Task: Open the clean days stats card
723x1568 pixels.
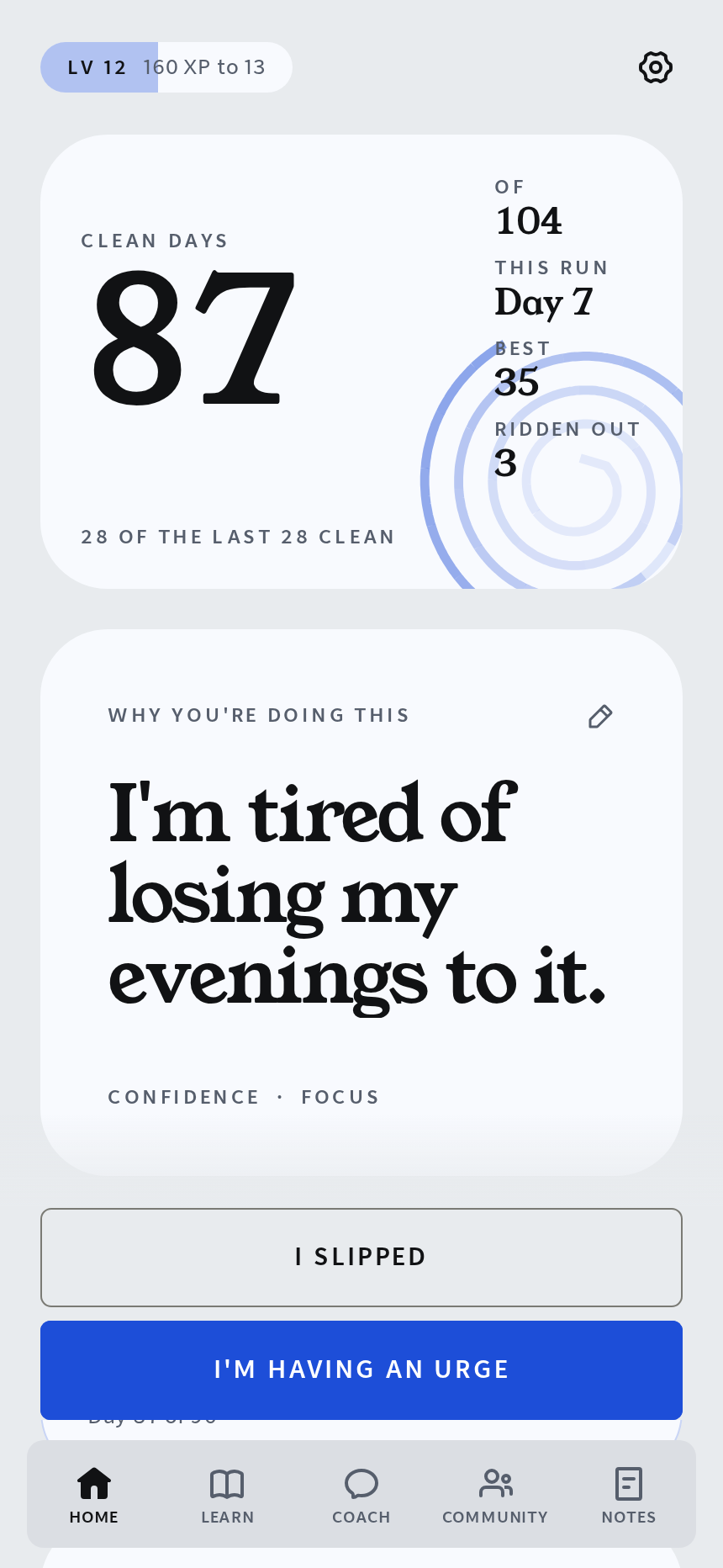Action: point(361,362)
